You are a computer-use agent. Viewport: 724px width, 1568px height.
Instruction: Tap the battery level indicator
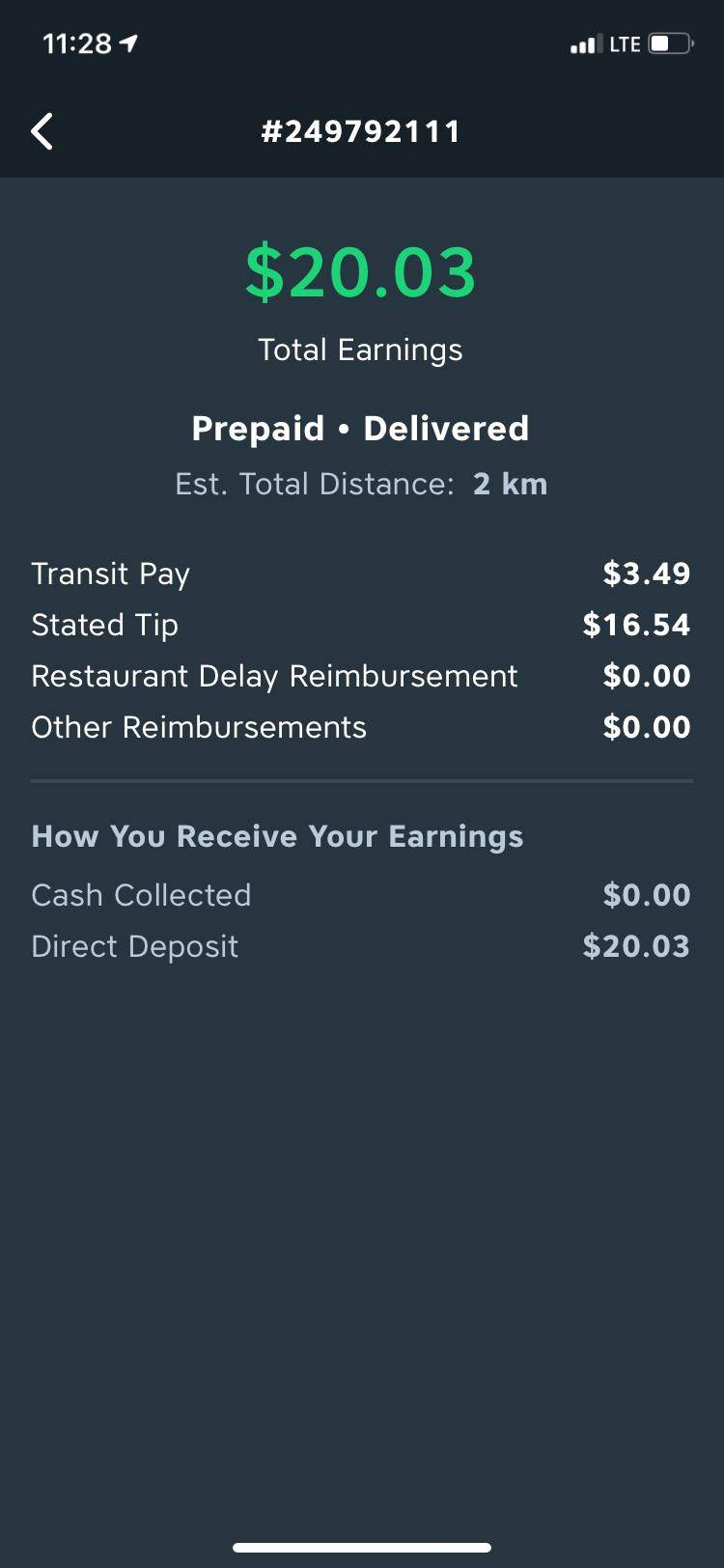pos(670,43)
